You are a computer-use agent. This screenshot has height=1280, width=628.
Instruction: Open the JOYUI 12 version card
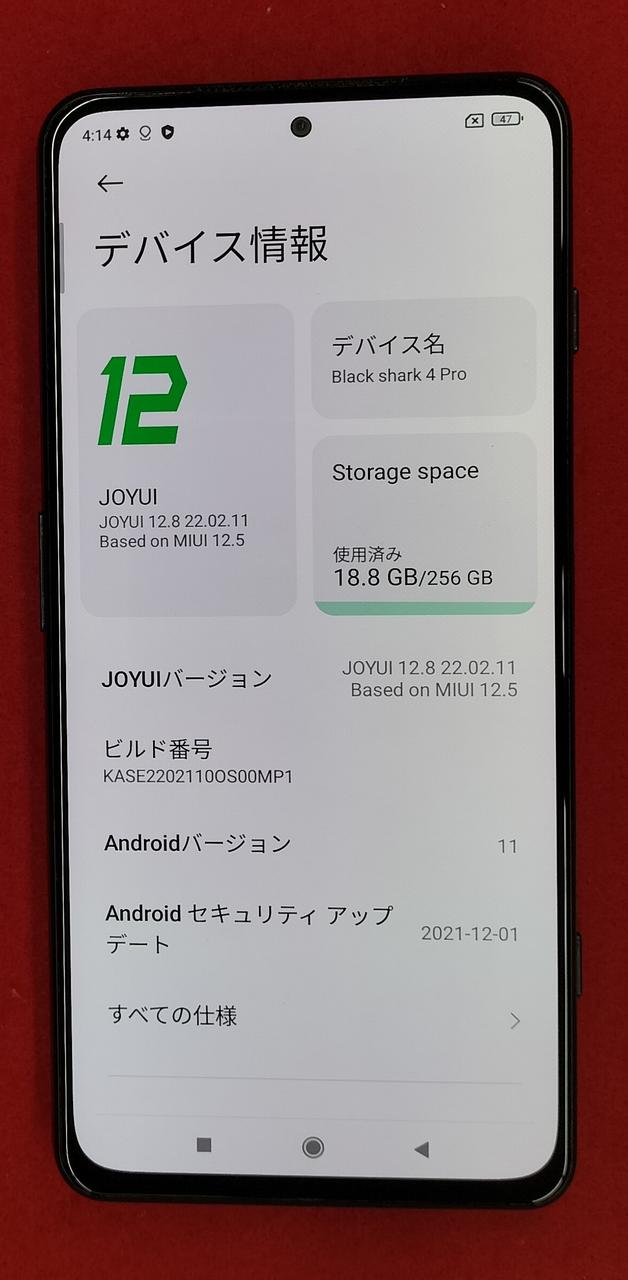[x=187, y=460]
